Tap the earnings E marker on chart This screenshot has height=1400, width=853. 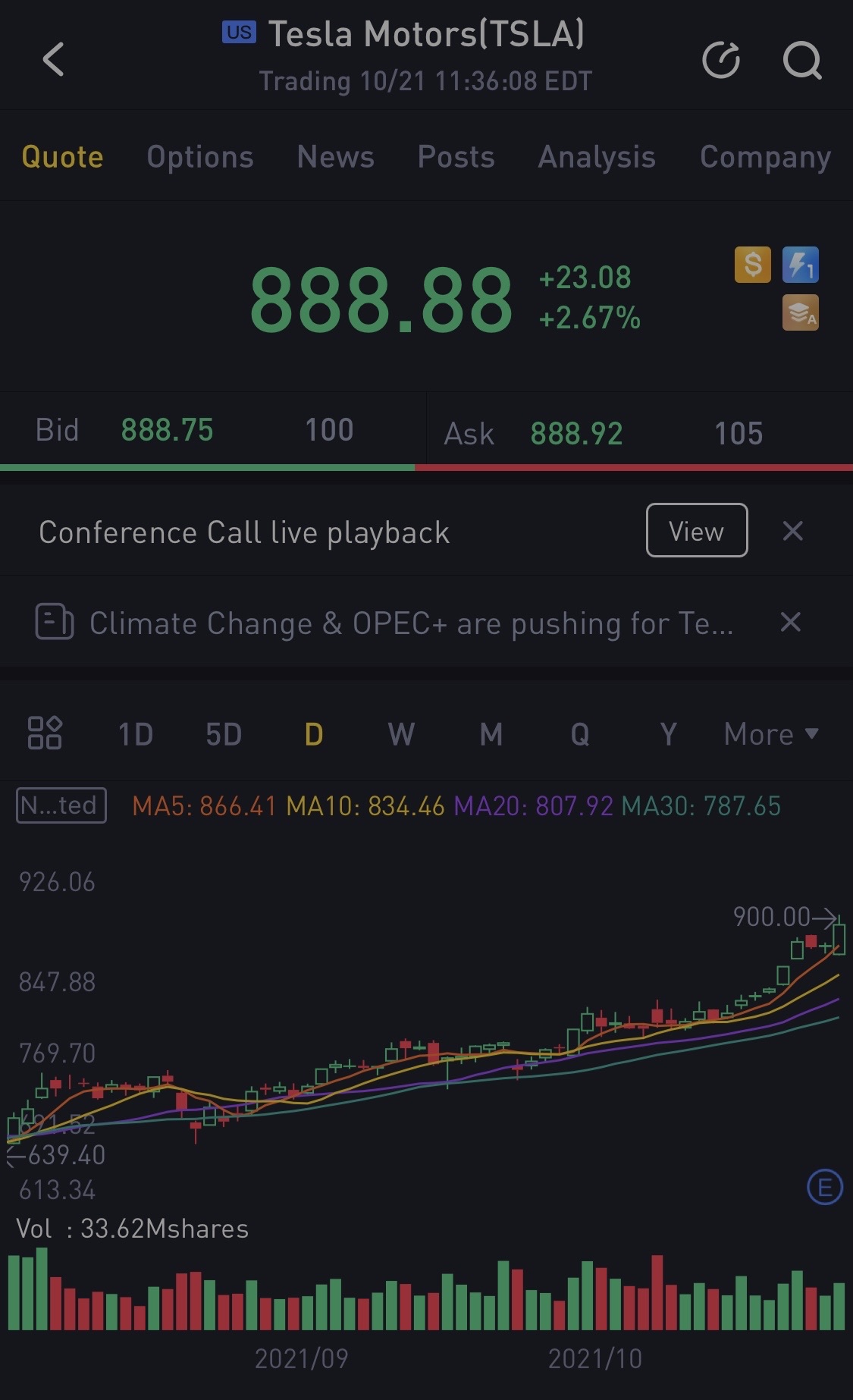pyautogui.click(x=825, y=1187)
